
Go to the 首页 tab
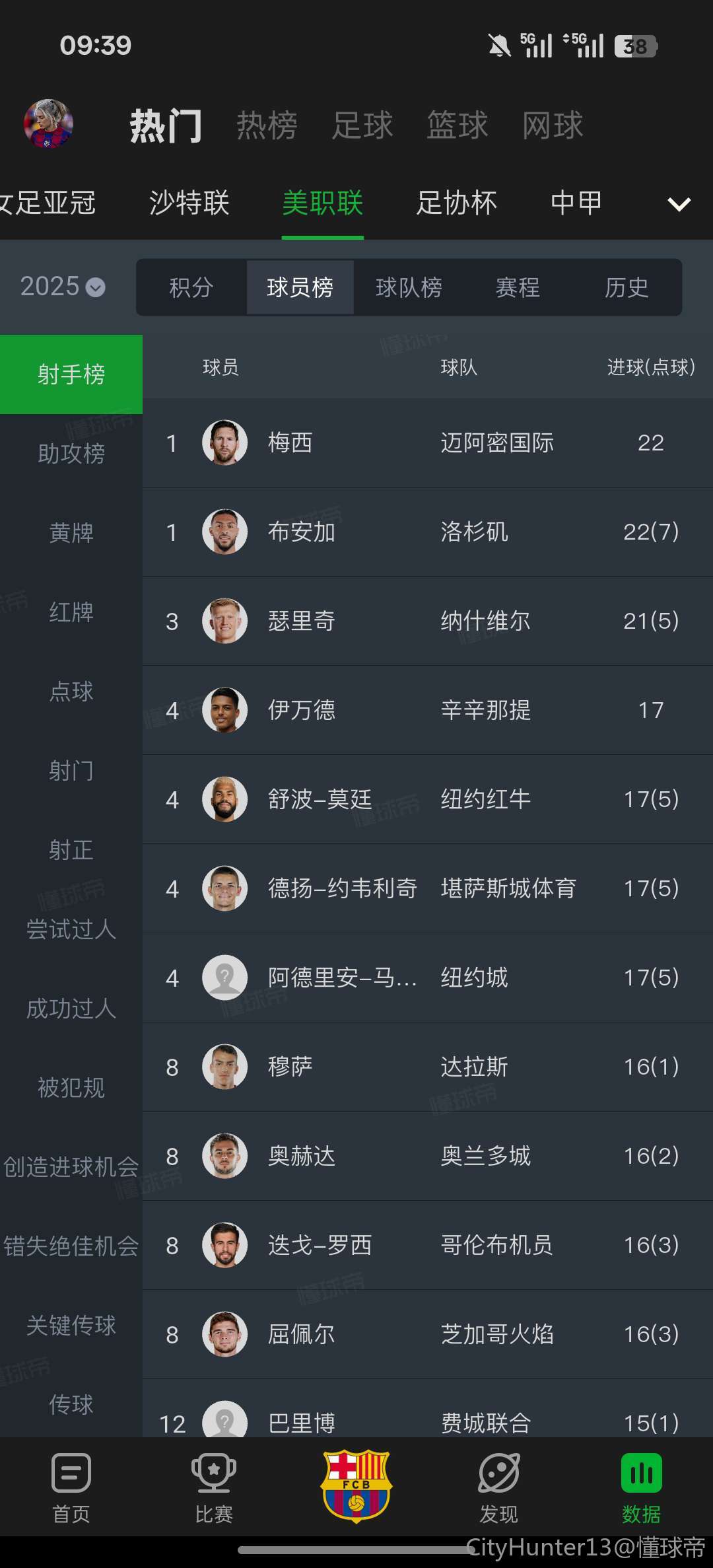point(71,1489)
